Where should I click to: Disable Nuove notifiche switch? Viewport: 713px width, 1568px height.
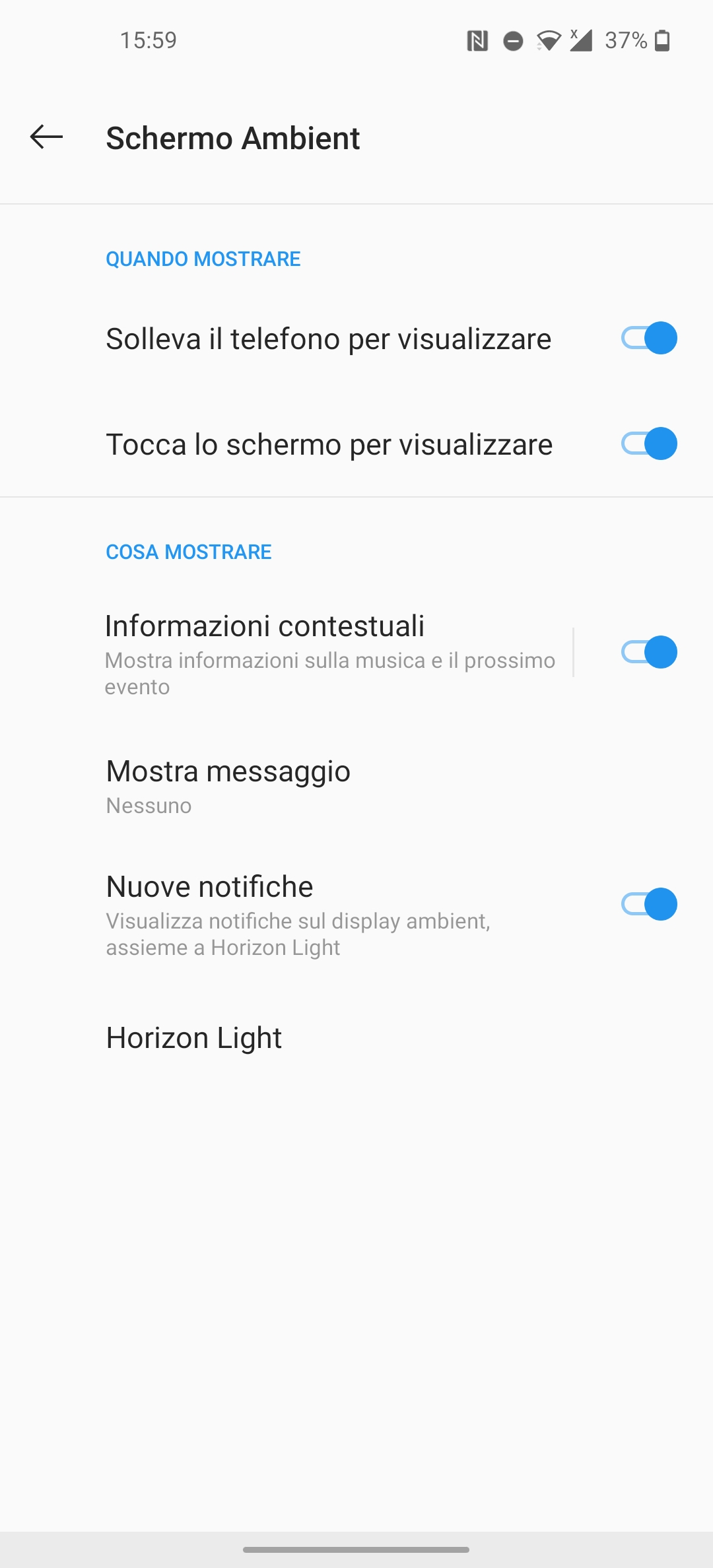click(x=649, y=904)
